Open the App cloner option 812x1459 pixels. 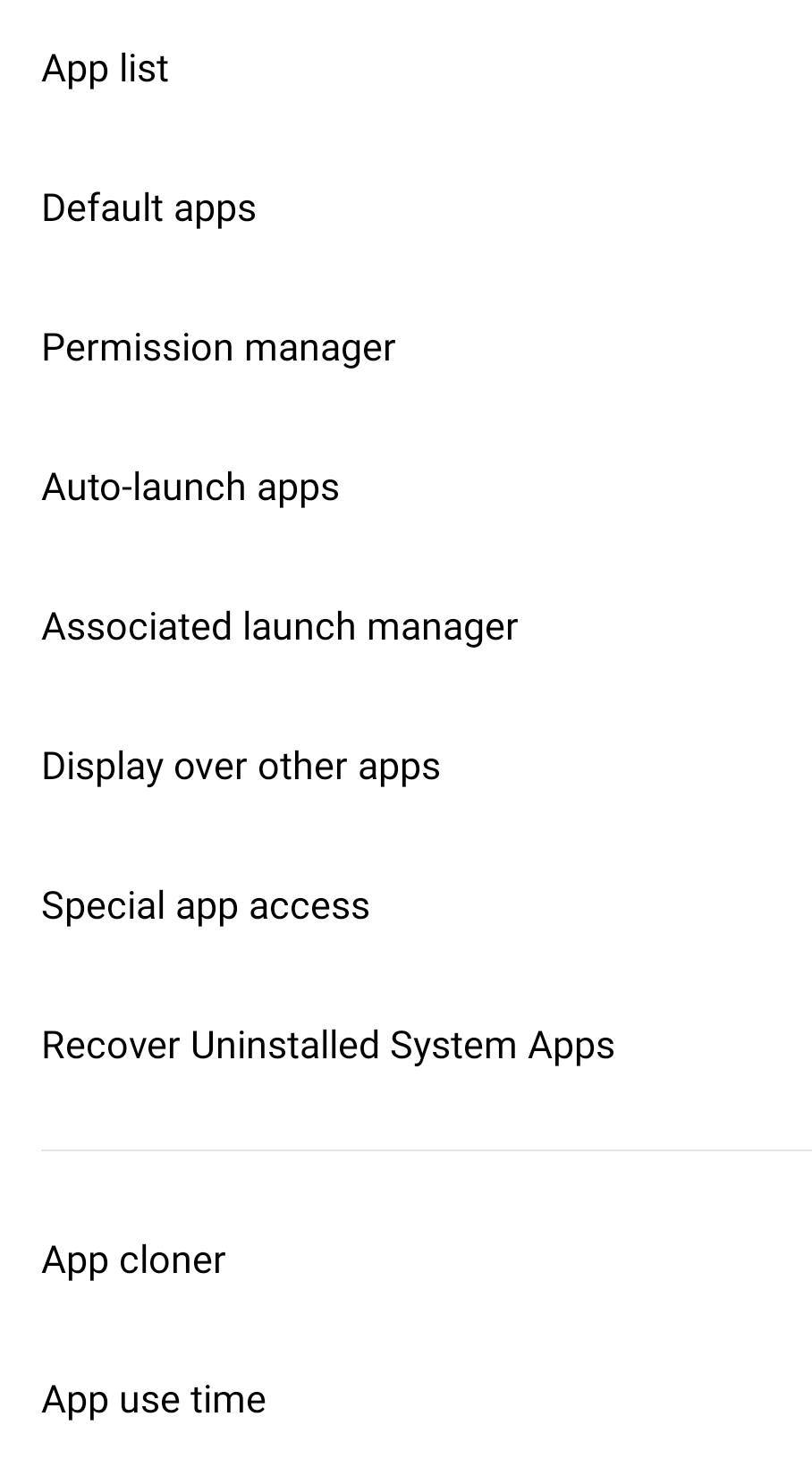[x=134, y=1260]
